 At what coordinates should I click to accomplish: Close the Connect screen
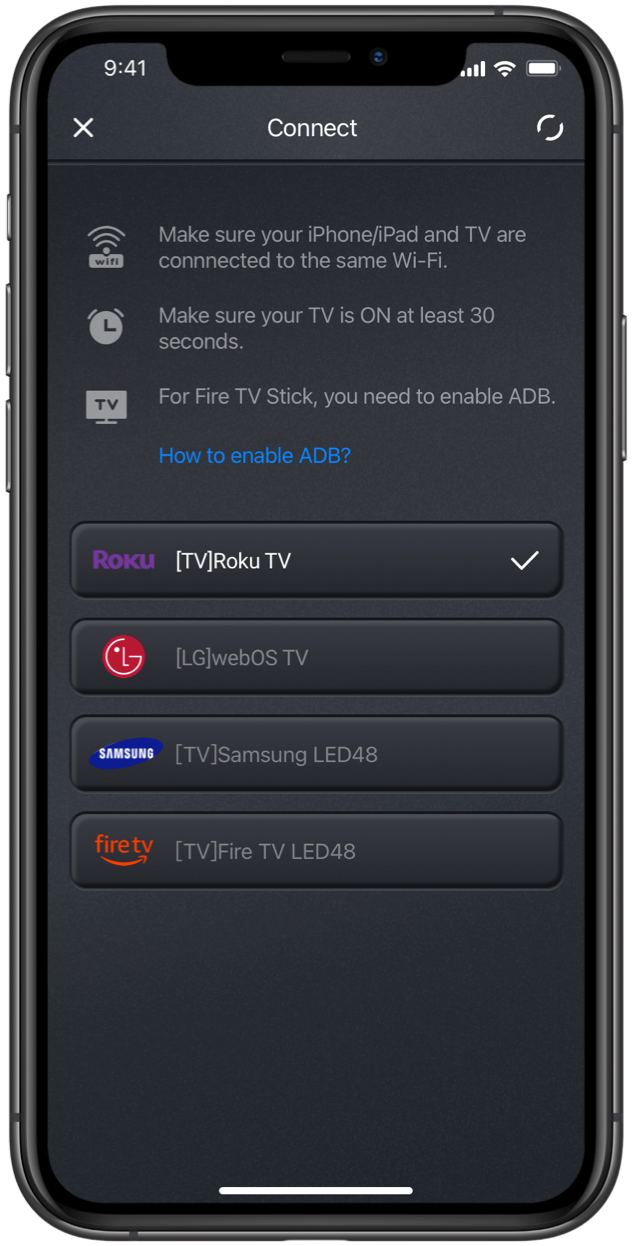pyautogui.click(x=83, y=128)
